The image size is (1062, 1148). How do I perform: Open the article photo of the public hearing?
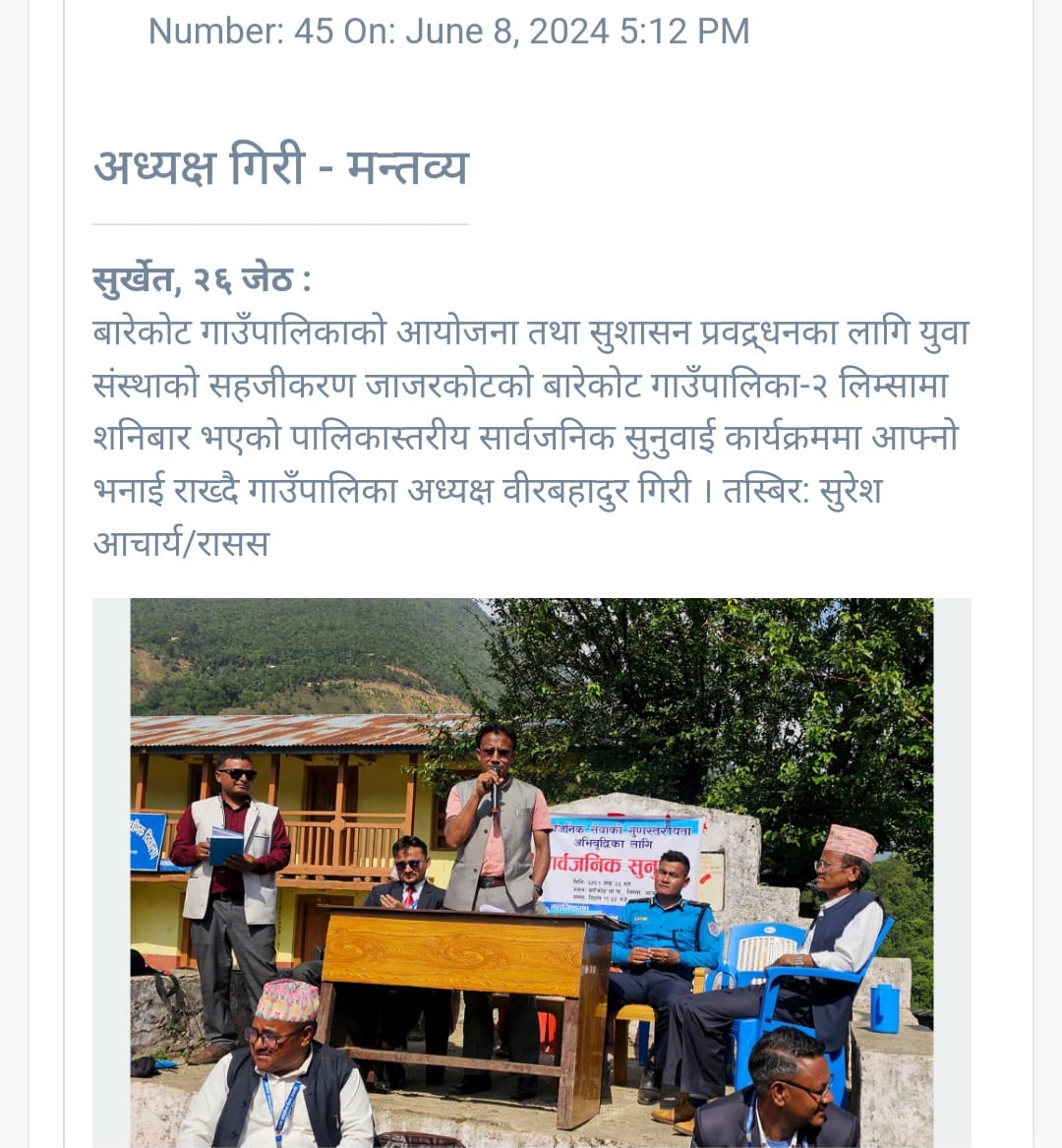point(531,872)
